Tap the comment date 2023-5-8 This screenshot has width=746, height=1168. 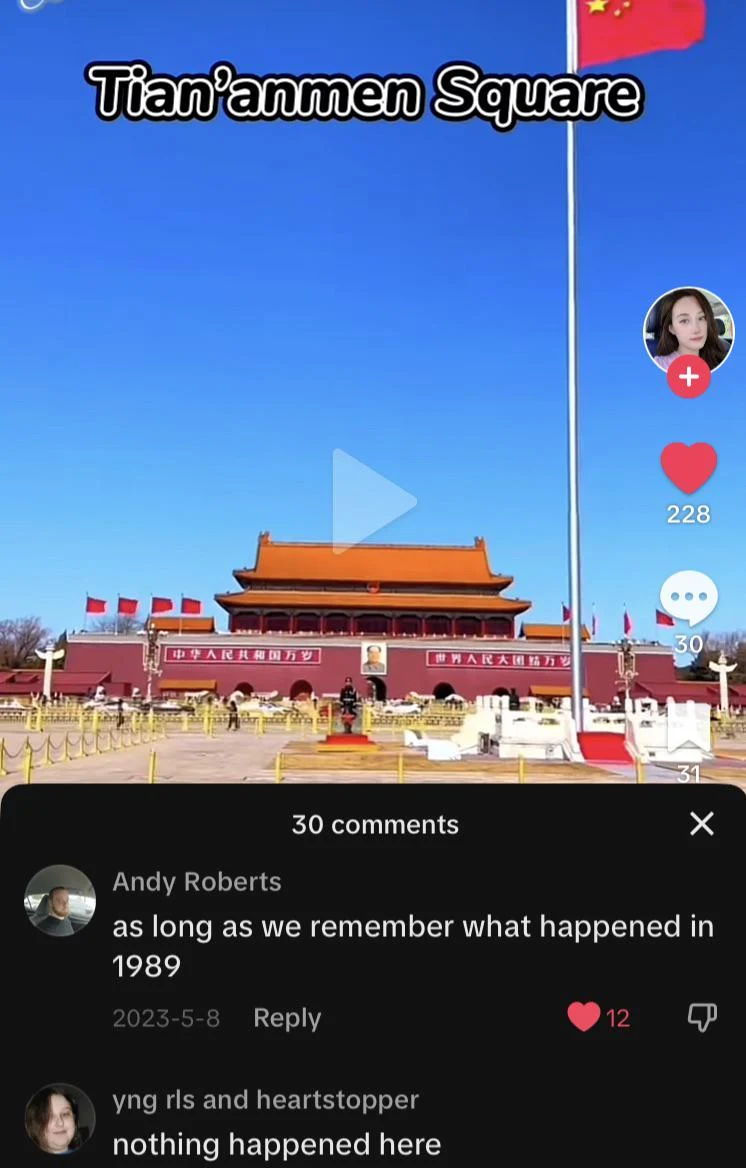167,1017
